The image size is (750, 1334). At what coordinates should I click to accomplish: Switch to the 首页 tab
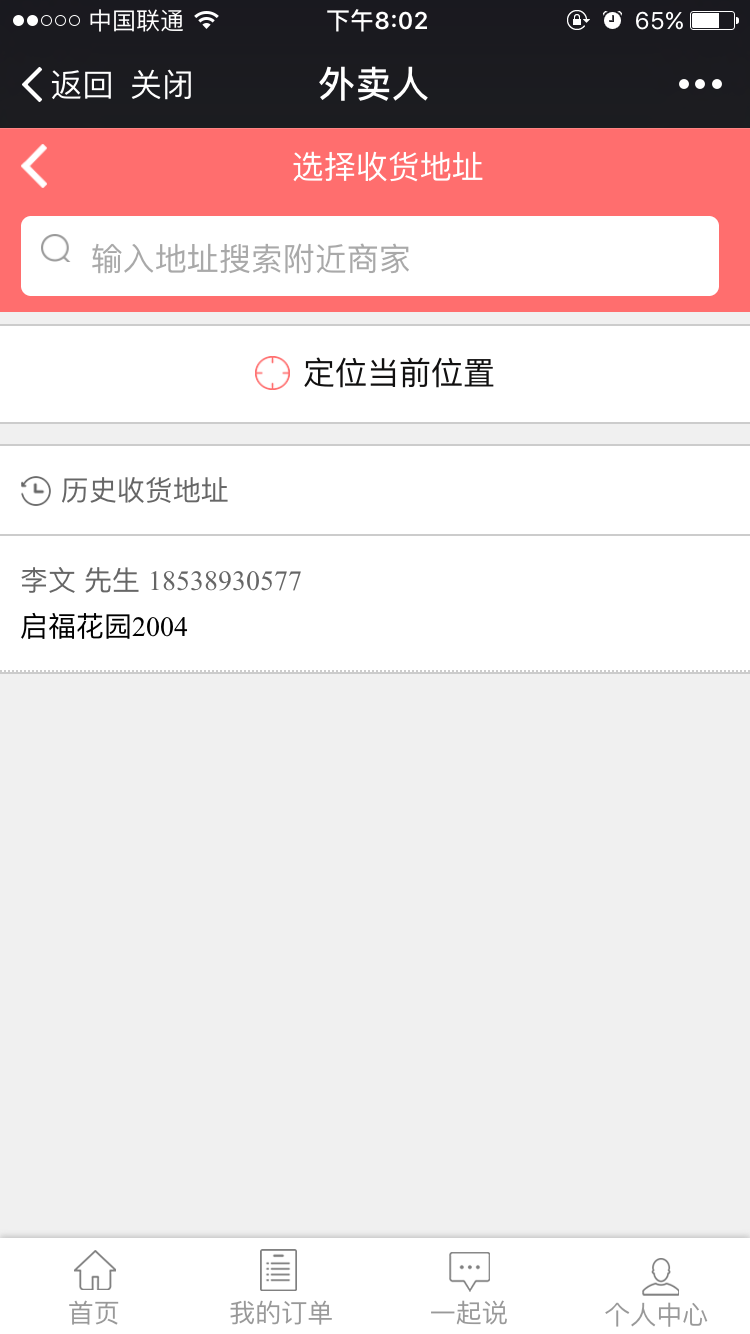[94, 1288]
